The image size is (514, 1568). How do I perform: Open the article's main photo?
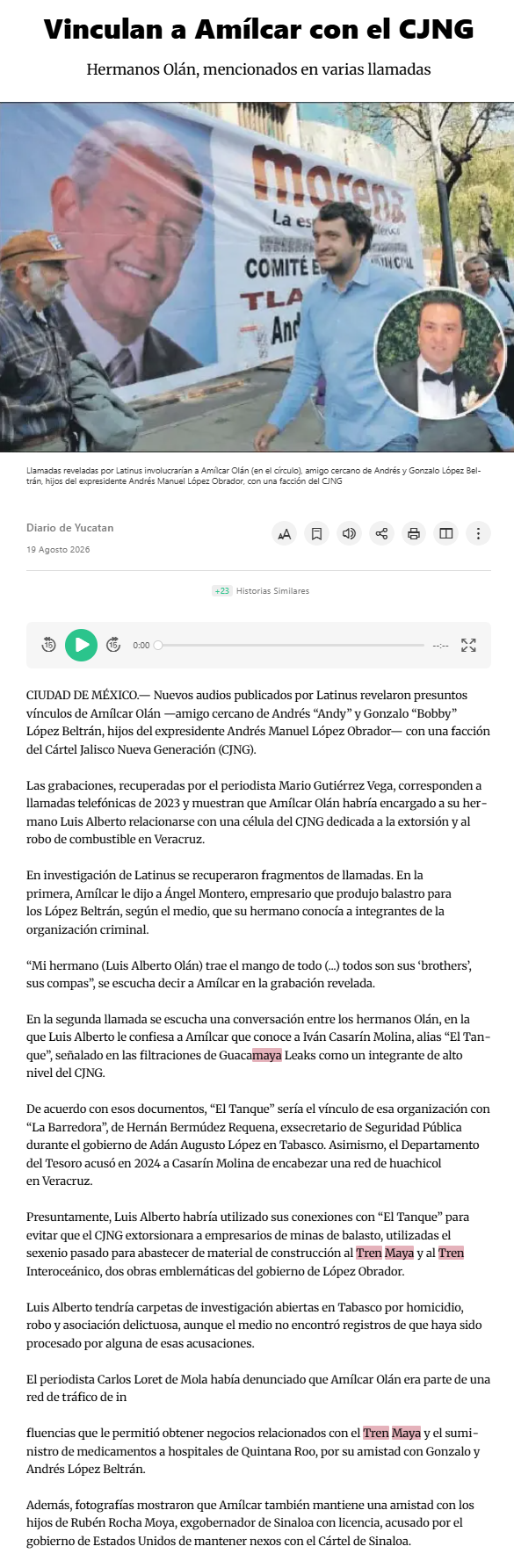(x=257, y=277)
